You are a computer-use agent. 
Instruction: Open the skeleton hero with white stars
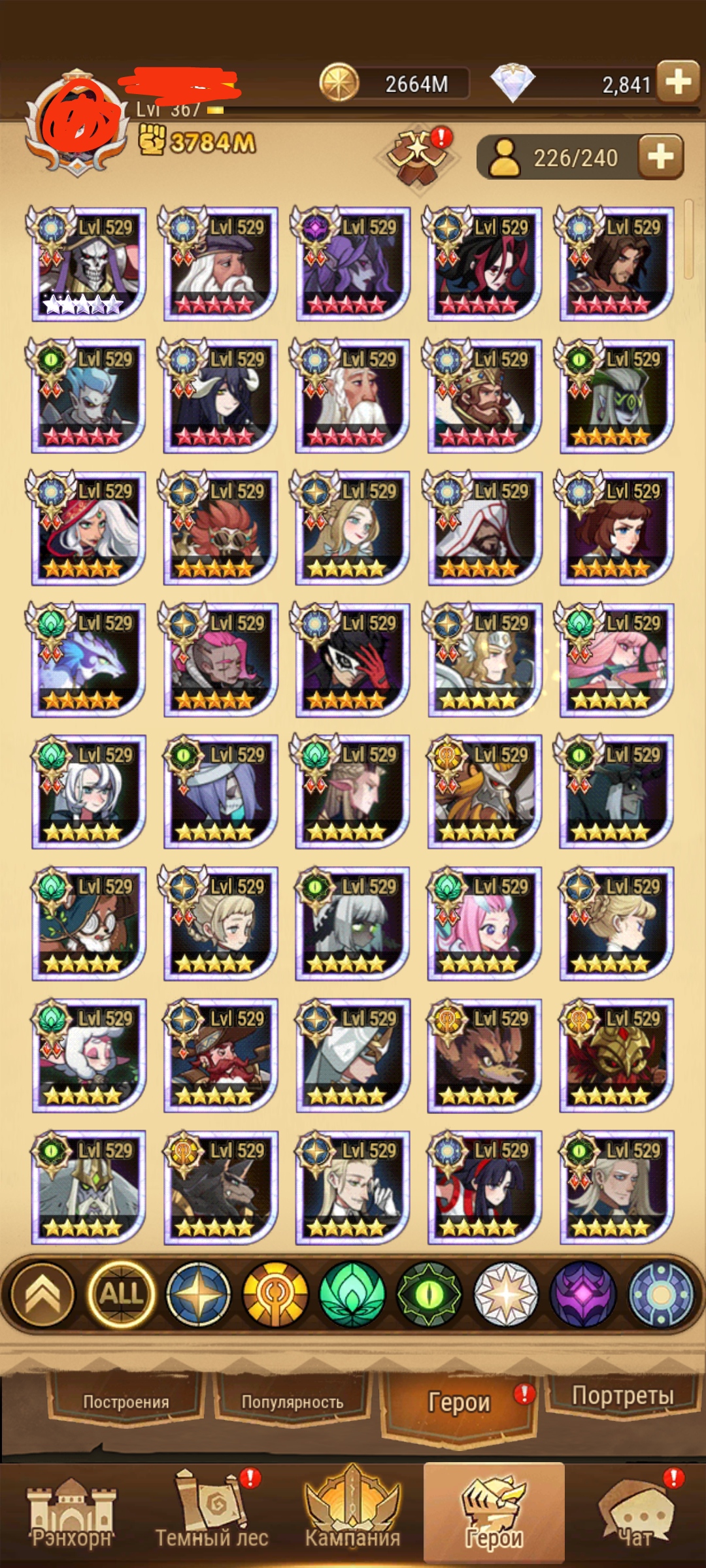(x=88, y=264)
